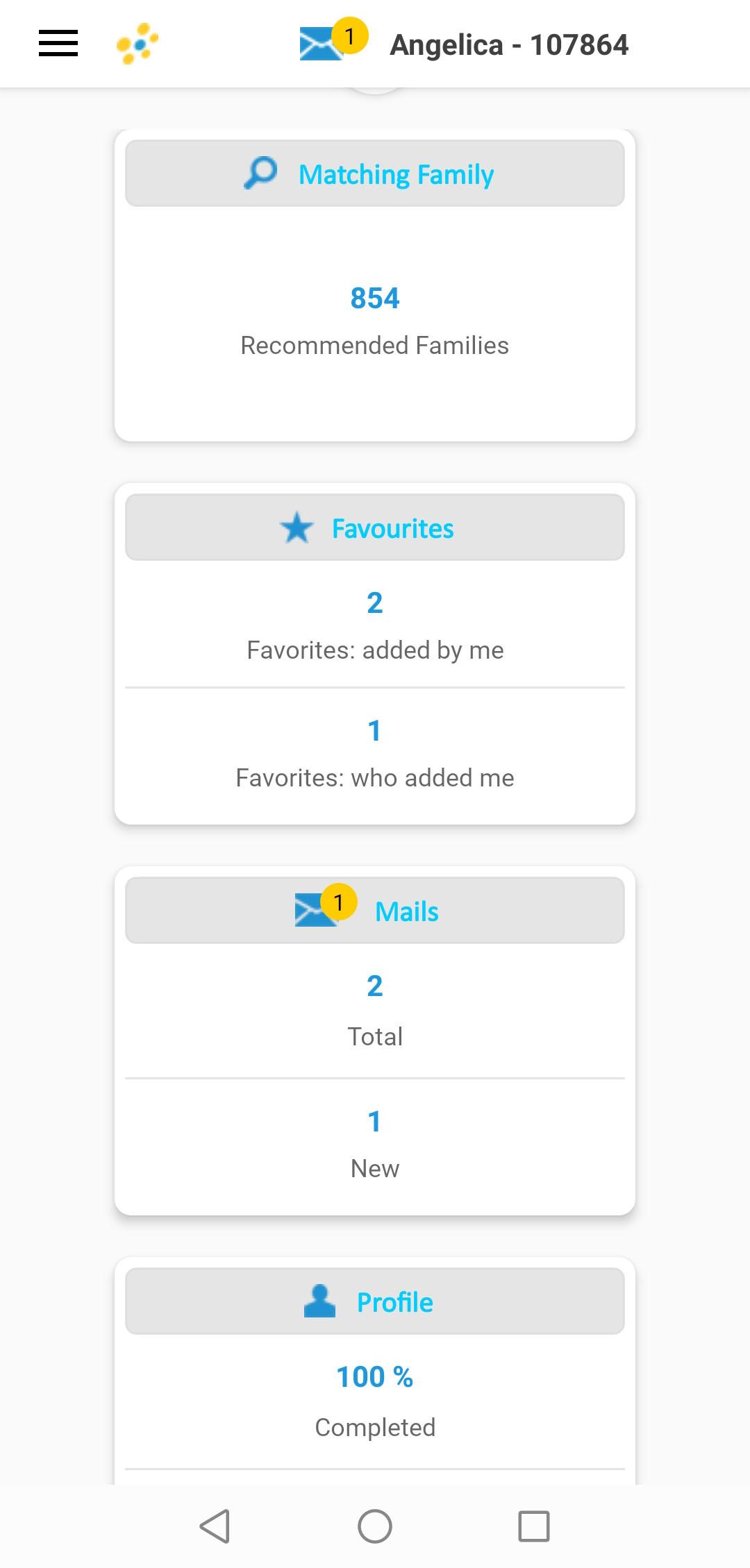View the 100 % Completed profile
The width and height of the screenshot is (750, 1568).
pos(375,1400)
